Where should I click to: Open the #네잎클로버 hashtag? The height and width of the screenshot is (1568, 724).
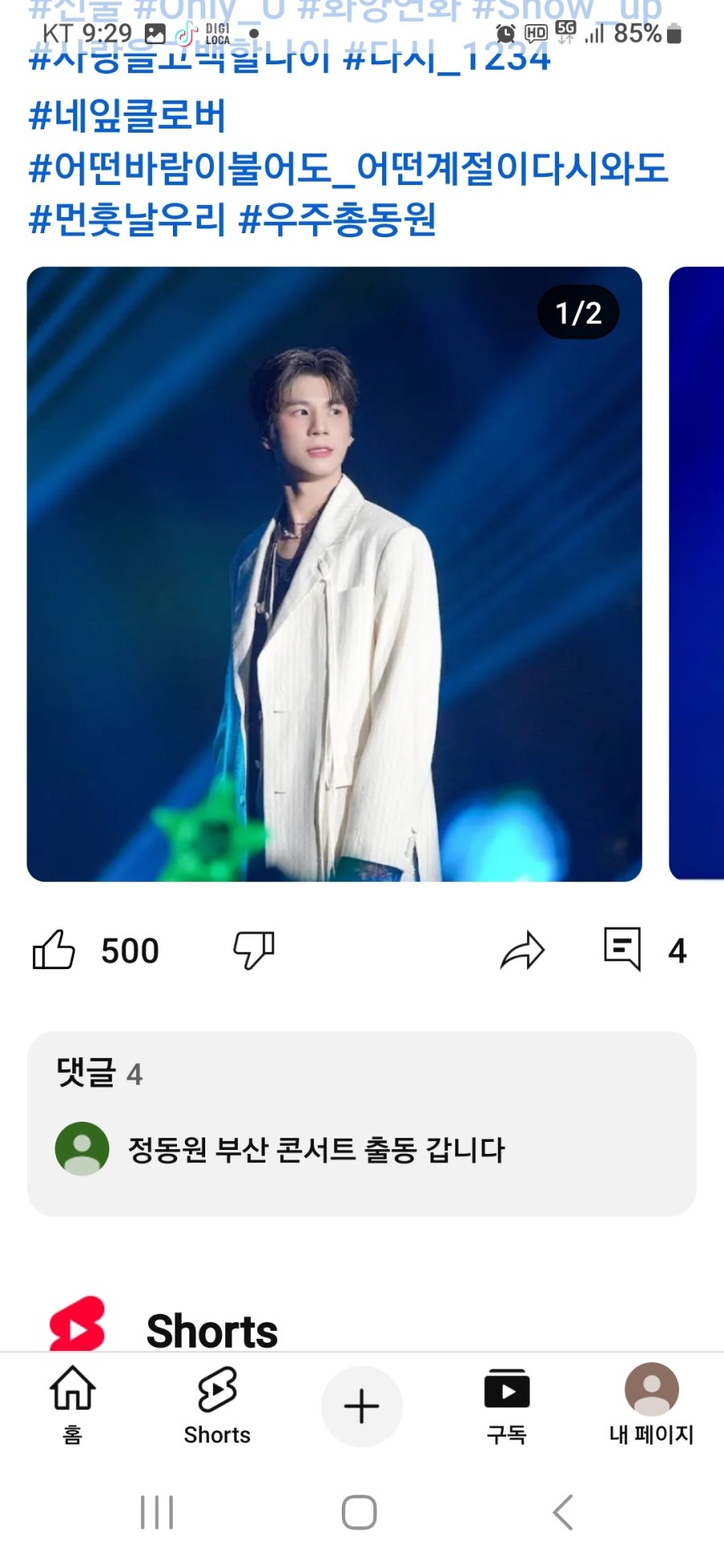tap(127, 116)
